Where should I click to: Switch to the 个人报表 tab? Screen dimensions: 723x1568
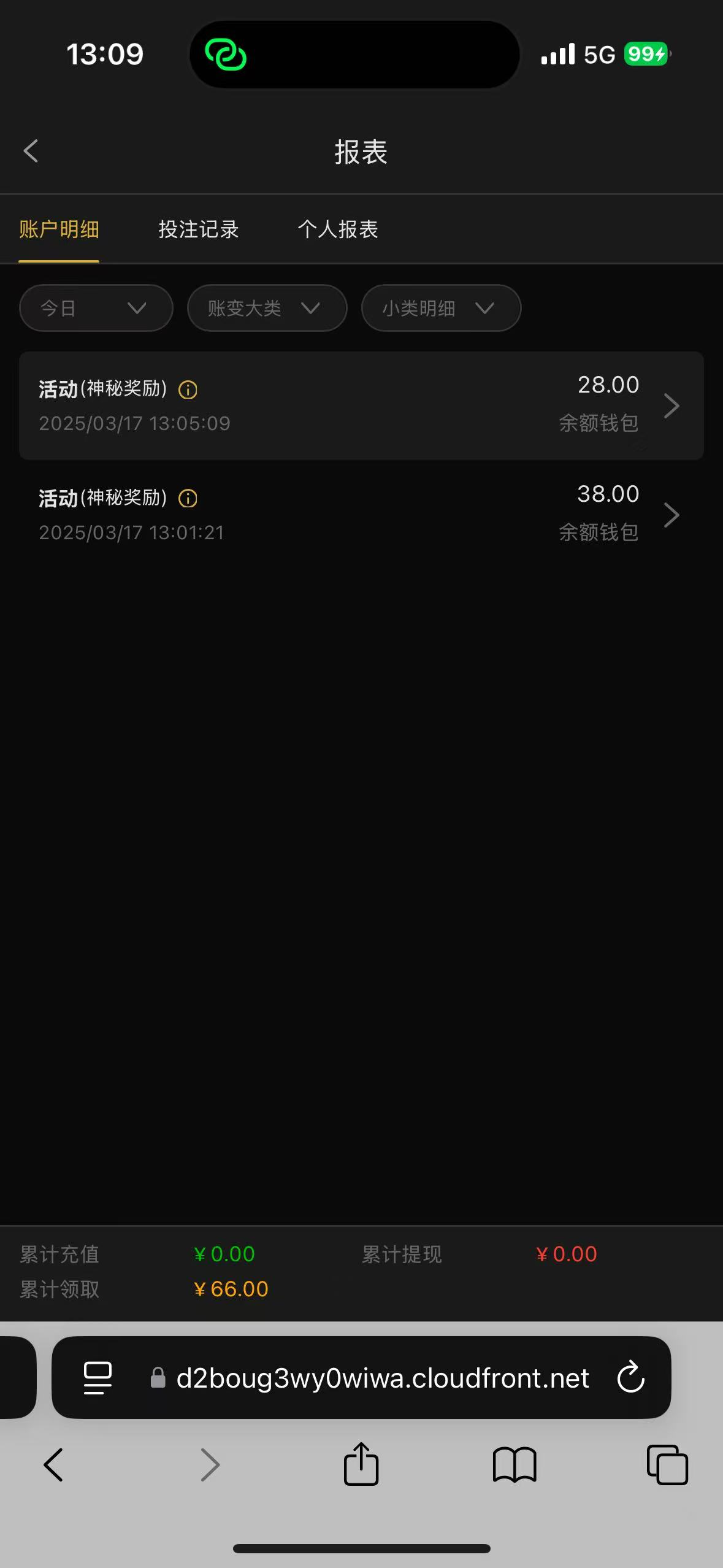pos(338,229)
